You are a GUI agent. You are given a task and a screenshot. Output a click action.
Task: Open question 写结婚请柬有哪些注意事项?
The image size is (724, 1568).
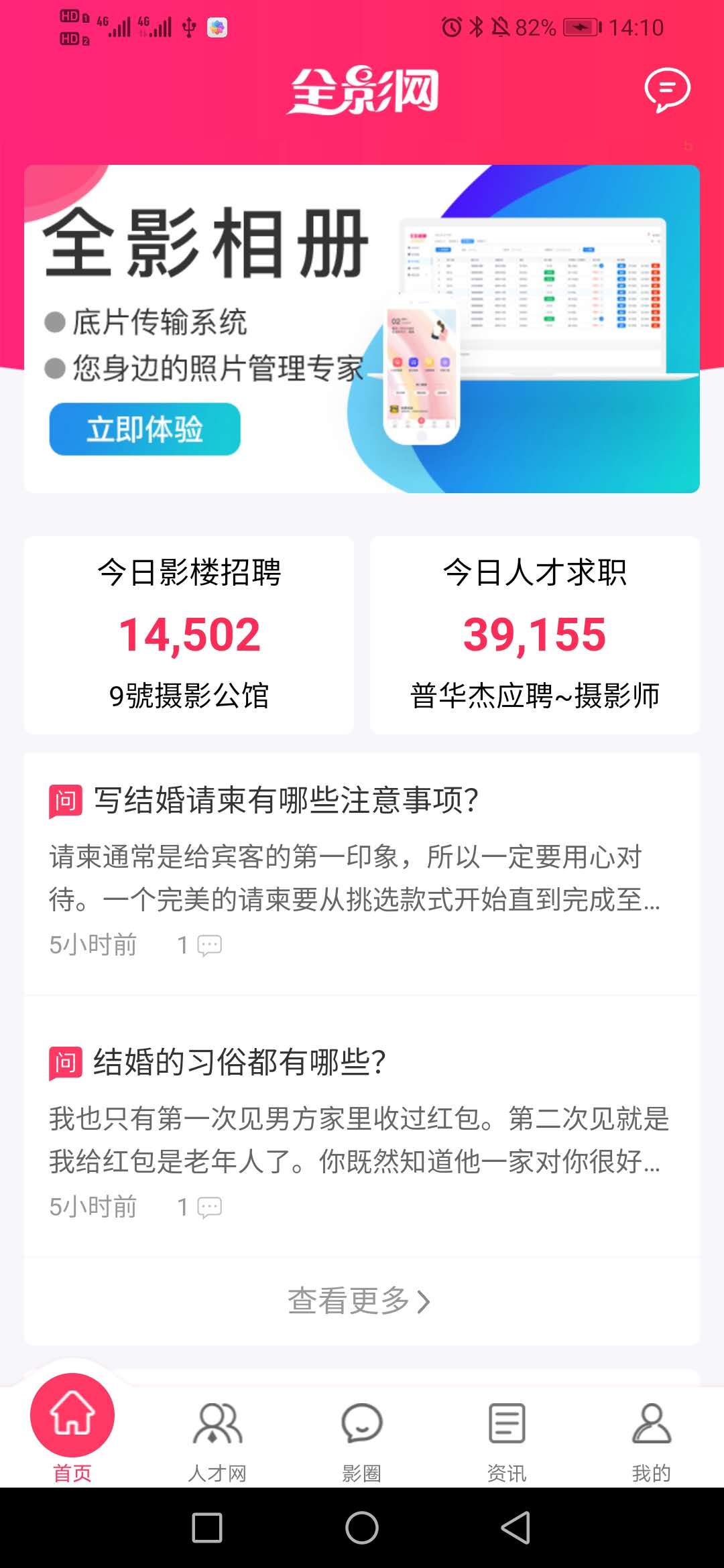(x=286, y=800)
